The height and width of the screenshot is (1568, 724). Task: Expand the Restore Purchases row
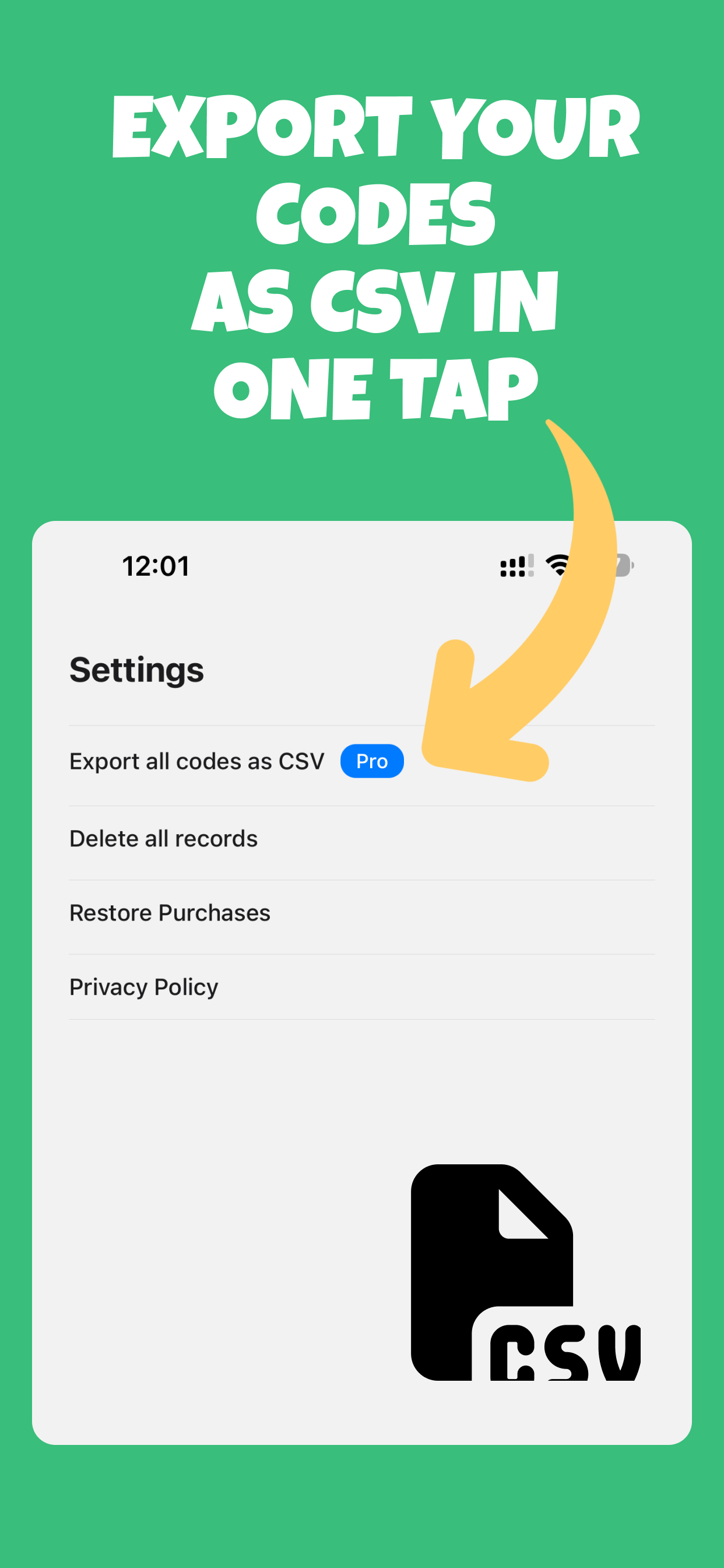point(169,912)
